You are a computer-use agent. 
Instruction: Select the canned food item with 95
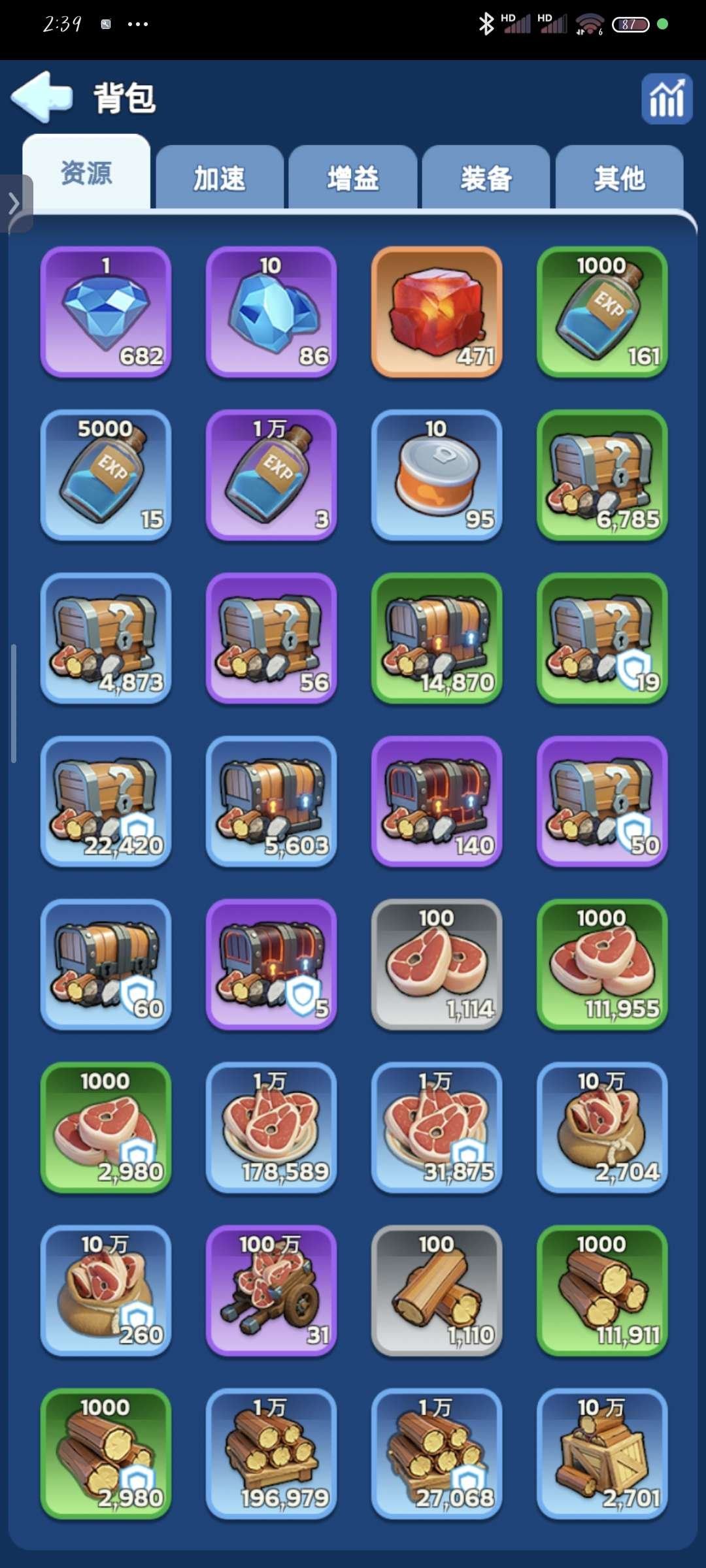pos(437,475)
